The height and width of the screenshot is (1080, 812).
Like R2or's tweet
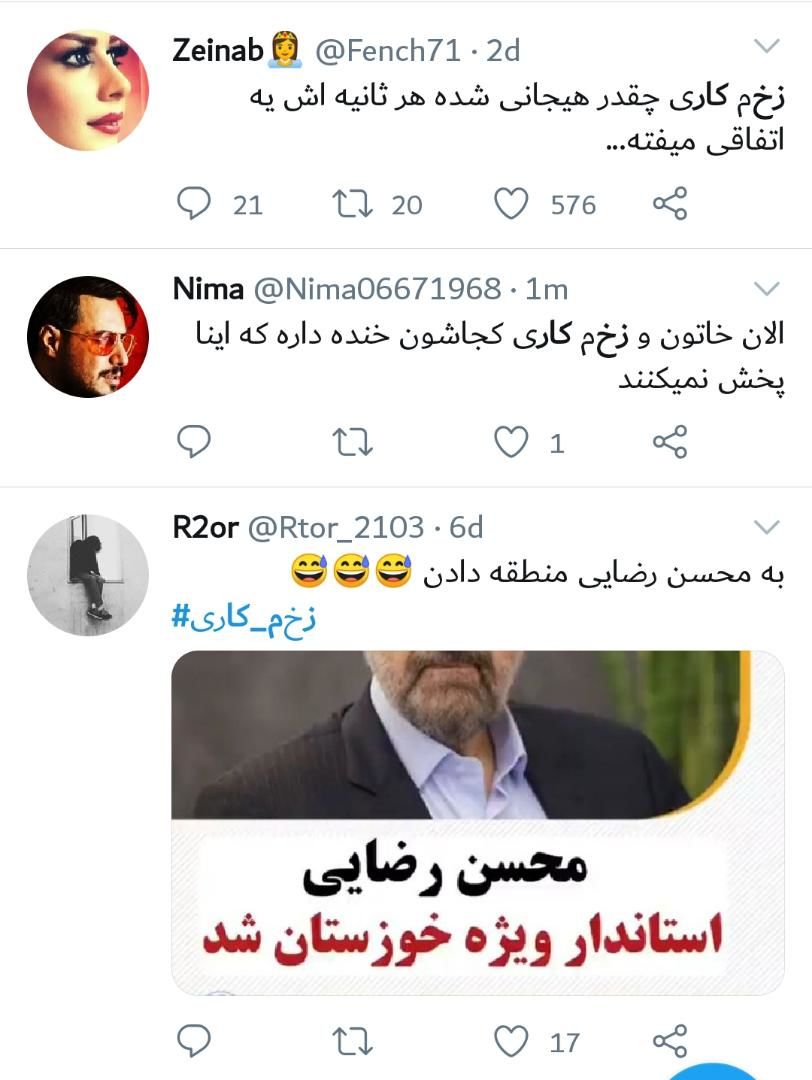511,1041
